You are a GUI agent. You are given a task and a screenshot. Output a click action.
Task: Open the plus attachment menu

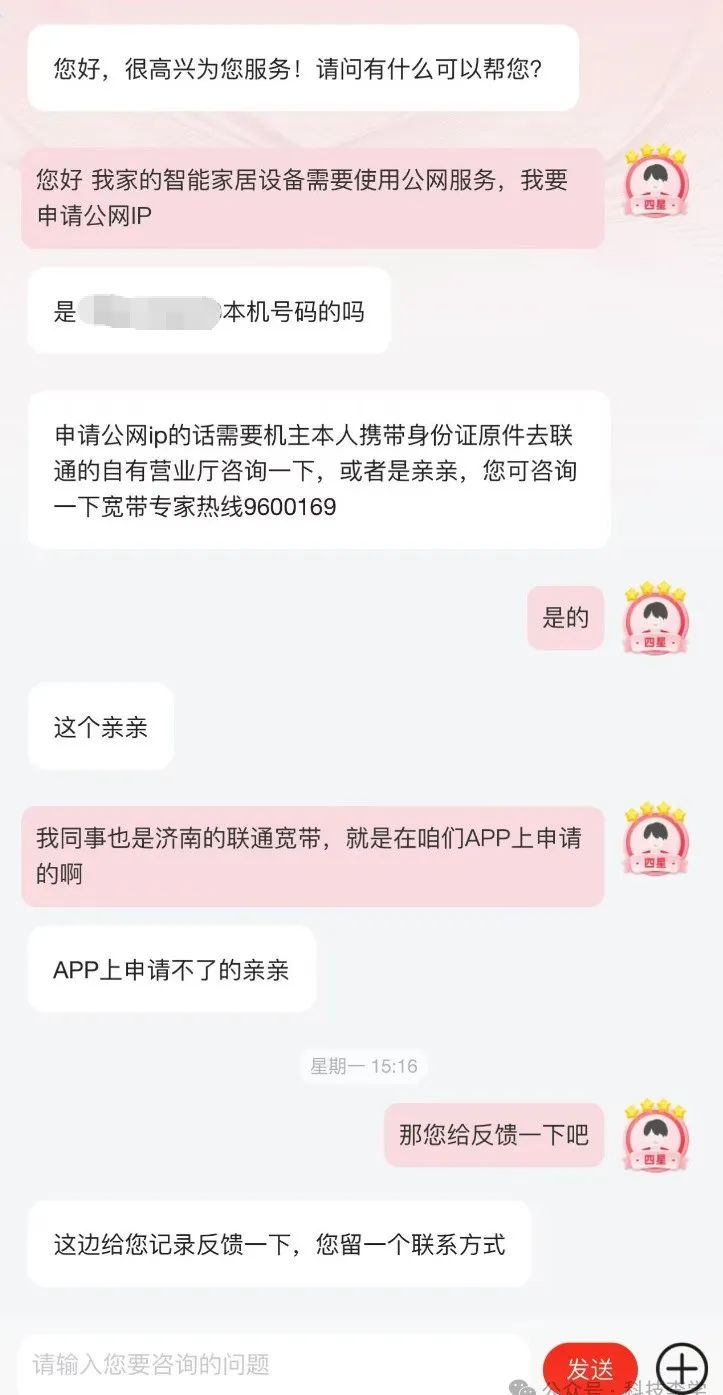point(682,1368)
